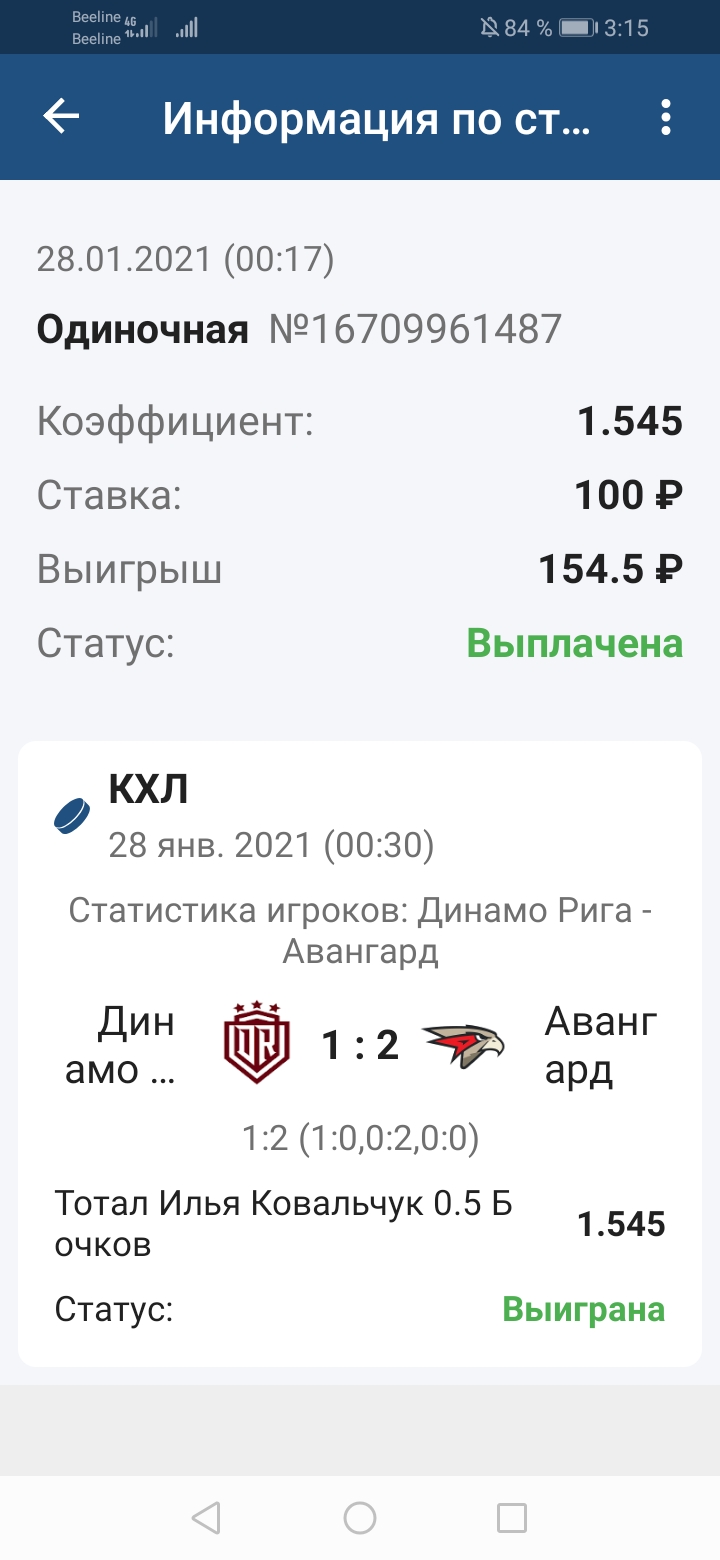Go to the phone's home screen
720x1560 pixels.
pos(360,1518)
